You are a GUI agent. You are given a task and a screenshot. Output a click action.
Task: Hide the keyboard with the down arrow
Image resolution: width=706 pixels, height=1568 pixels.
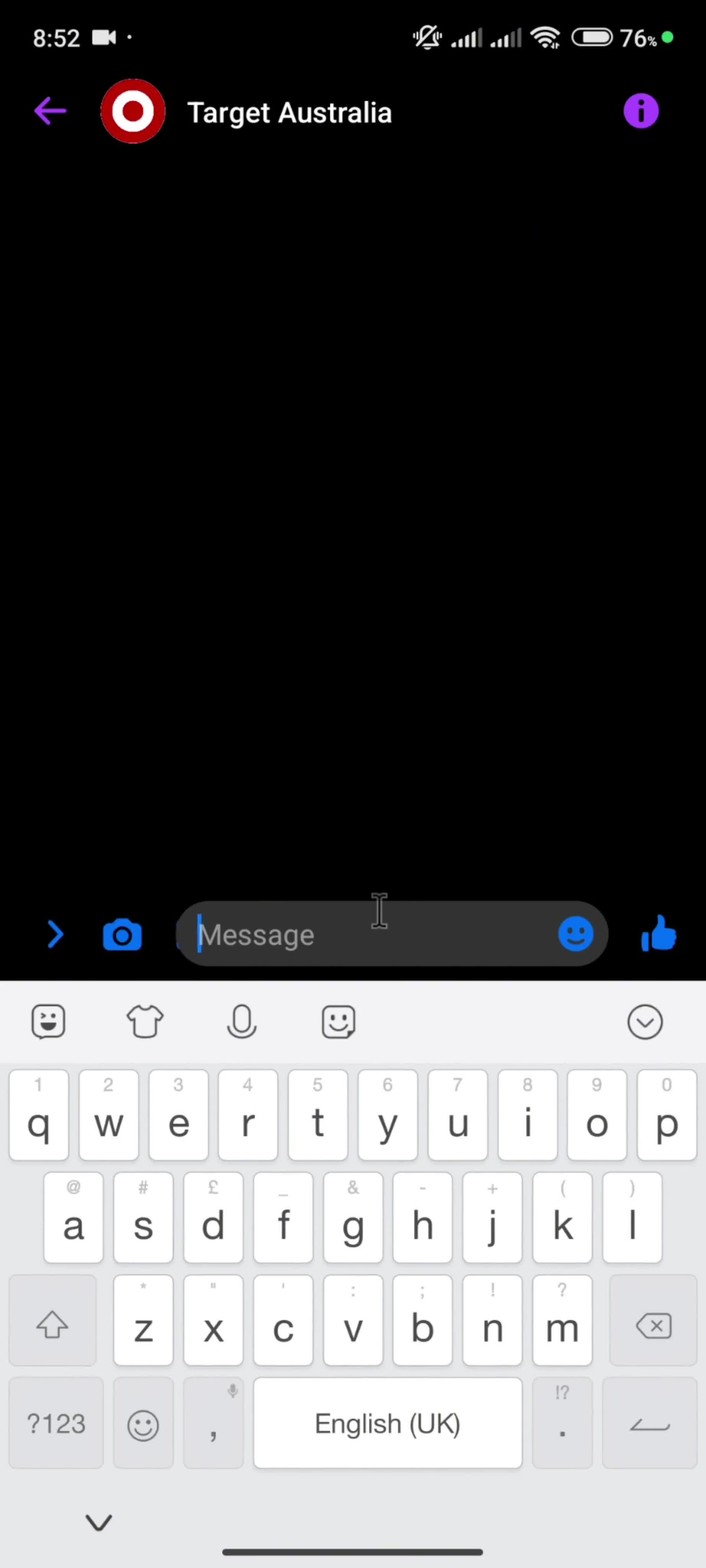[99, 1522]
